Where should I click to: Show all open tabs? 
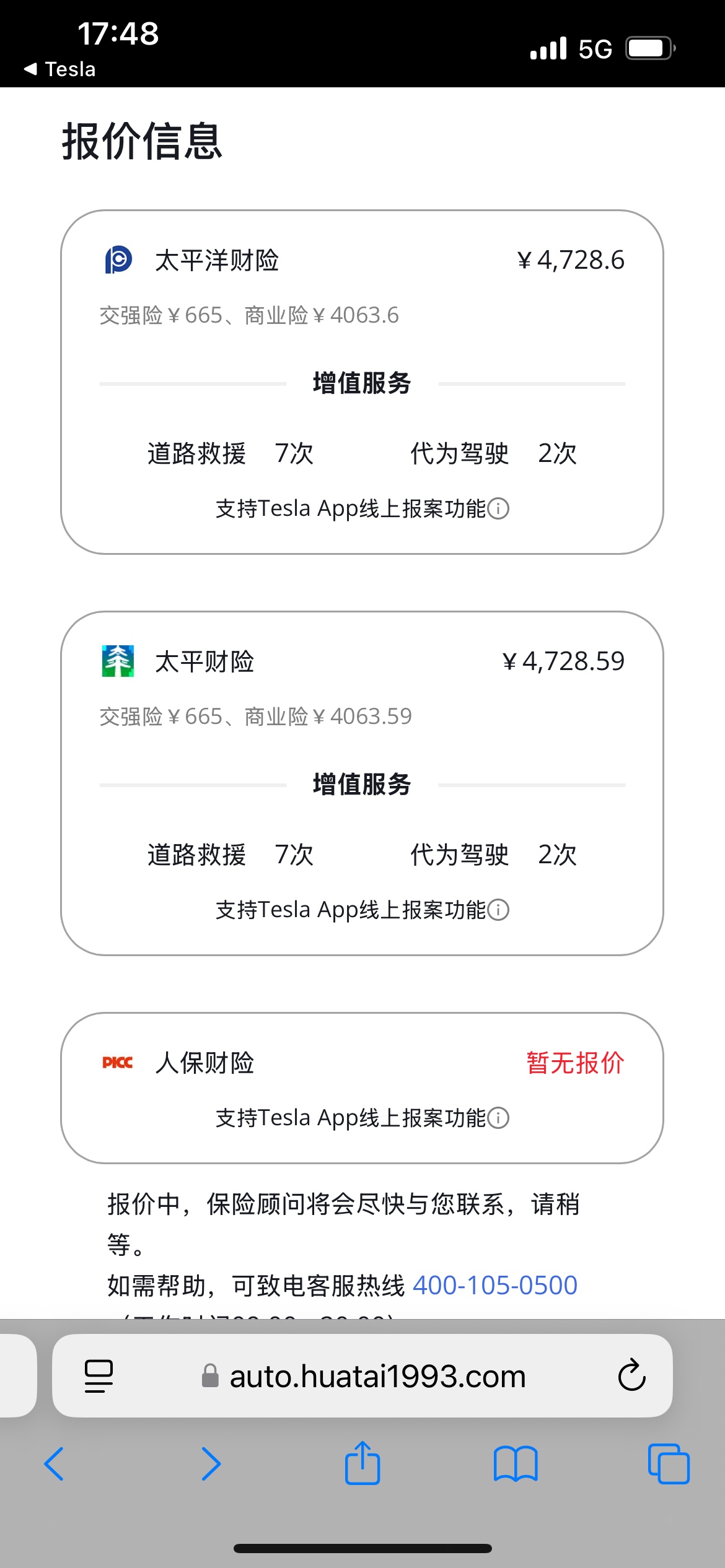pyautogui.click(x=669, y=1464)
